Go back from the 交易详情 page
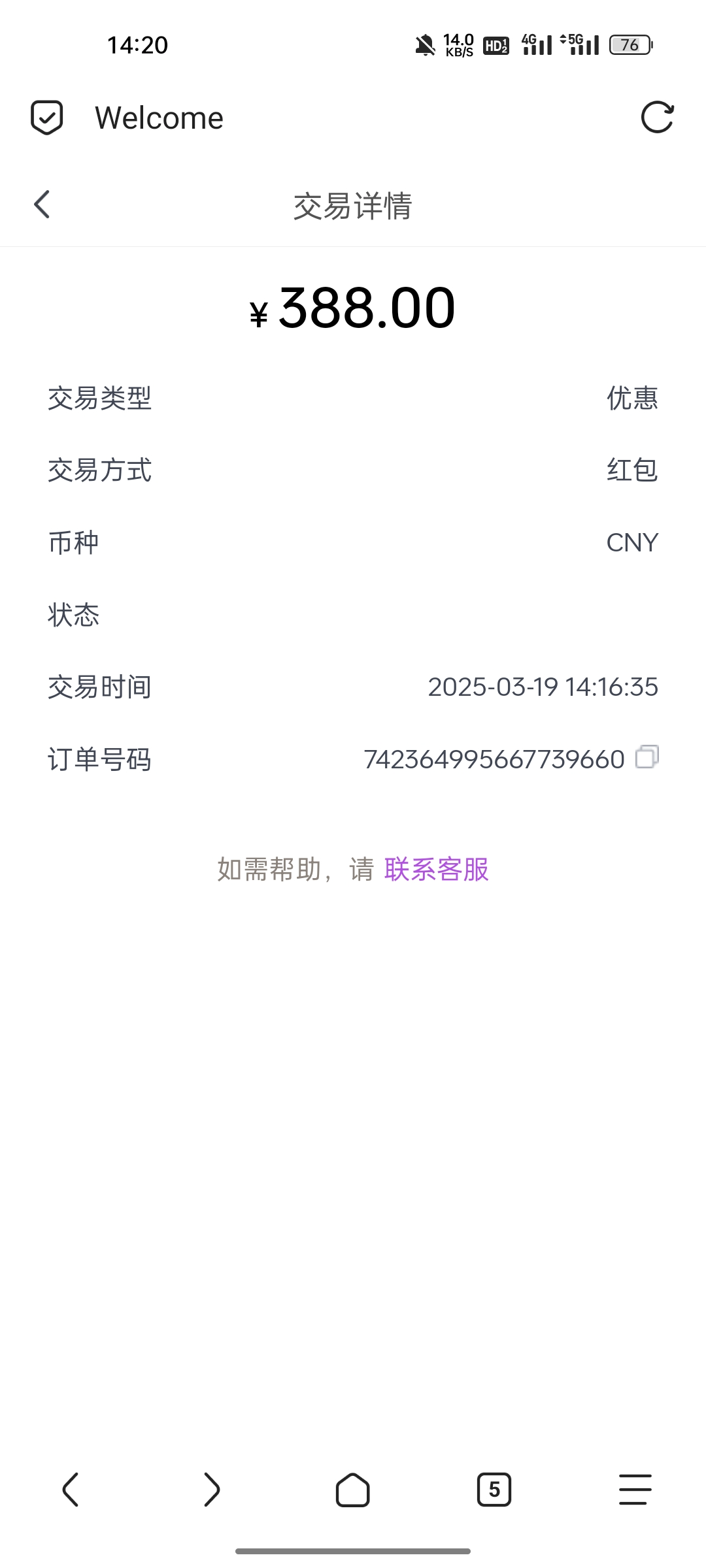The image size is (706, 1568). click(42, 204)
